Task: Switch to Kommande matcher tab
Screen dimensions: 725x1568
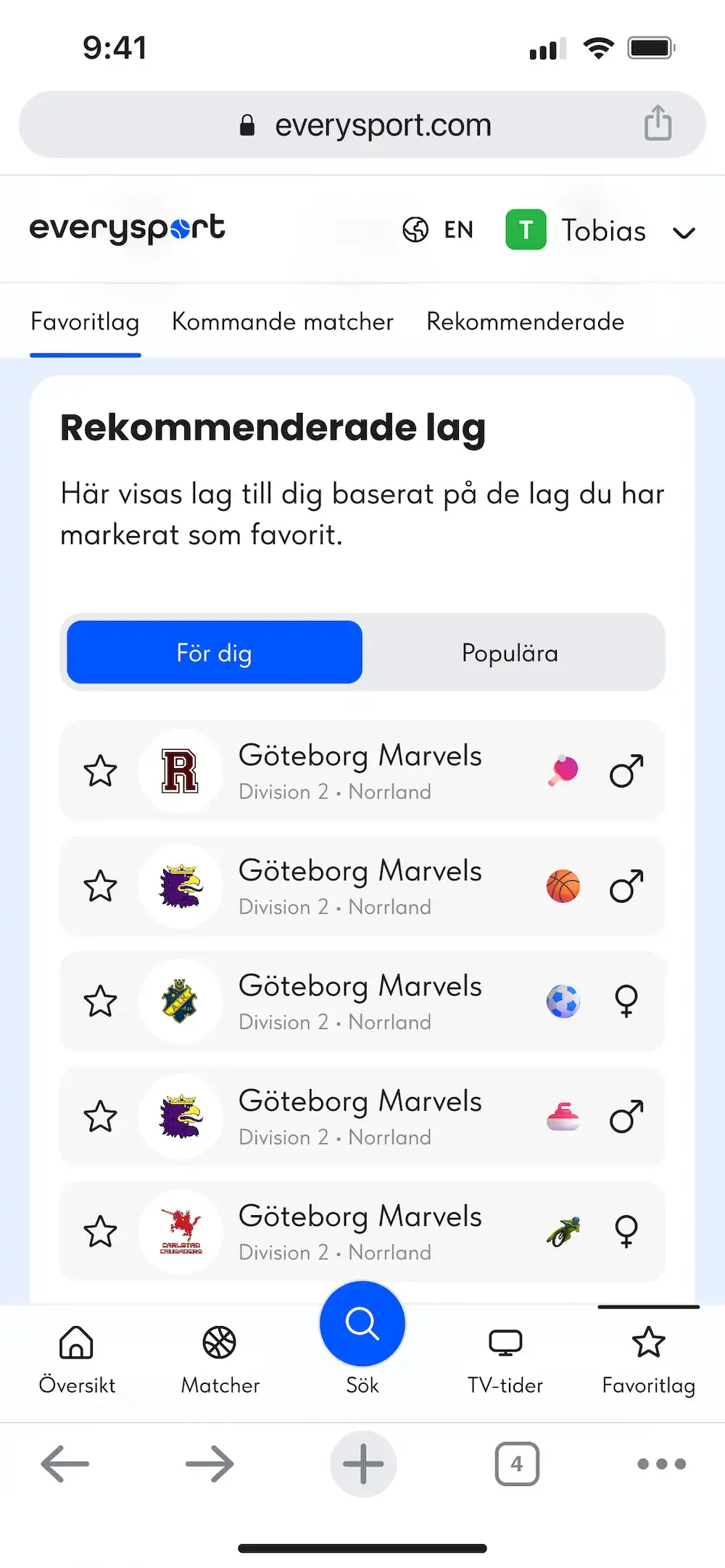Action: click(283, 321)
